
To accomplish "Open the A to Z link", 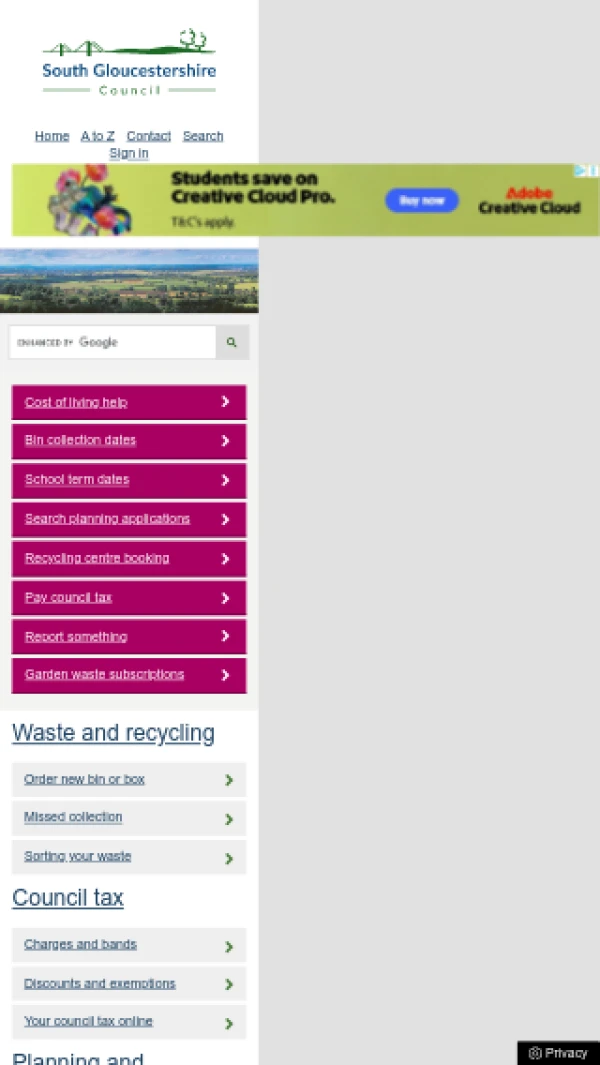I will (x=97, y=136).
